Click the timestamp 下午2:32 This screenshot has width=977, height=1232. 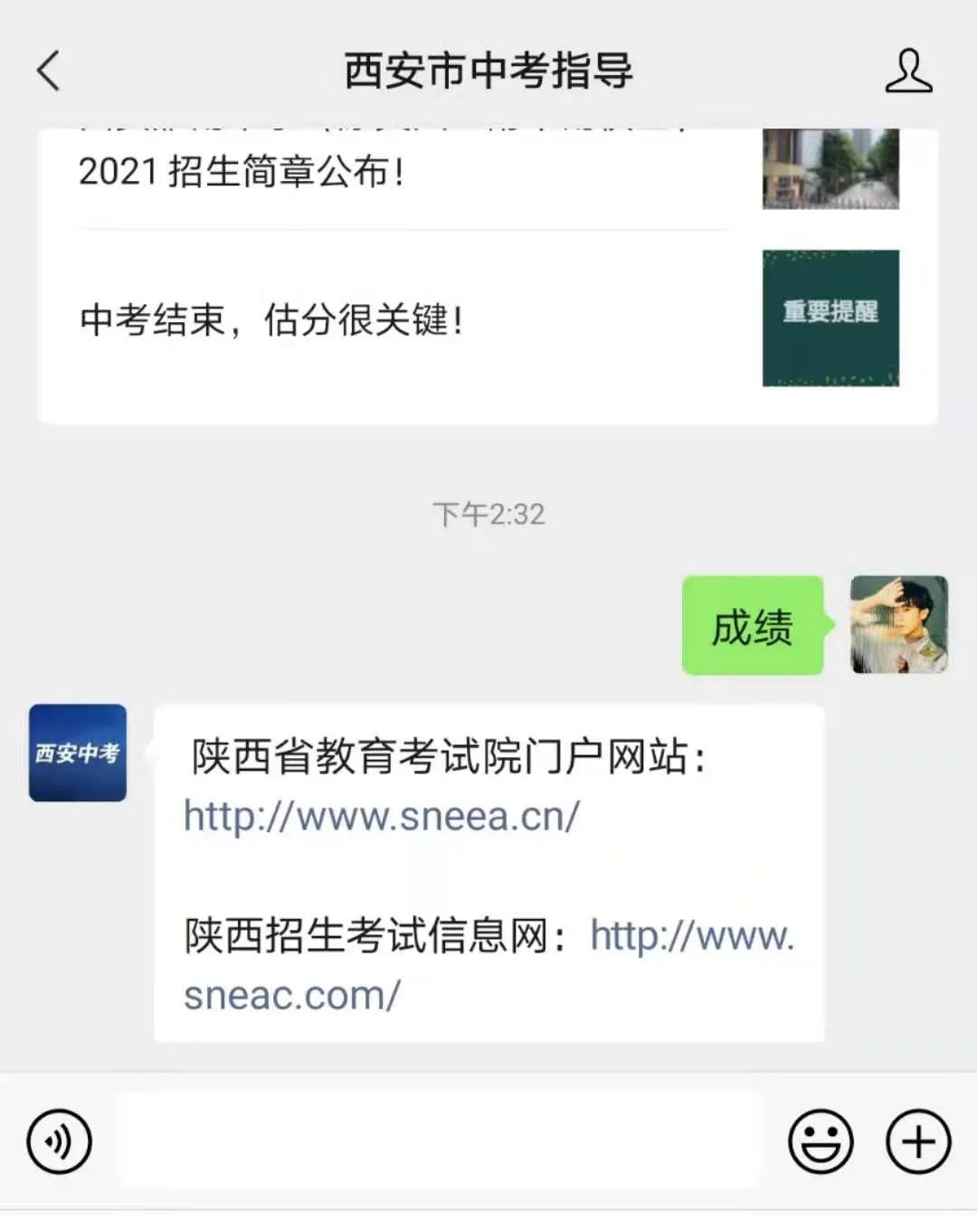click(x=488, y=515)
